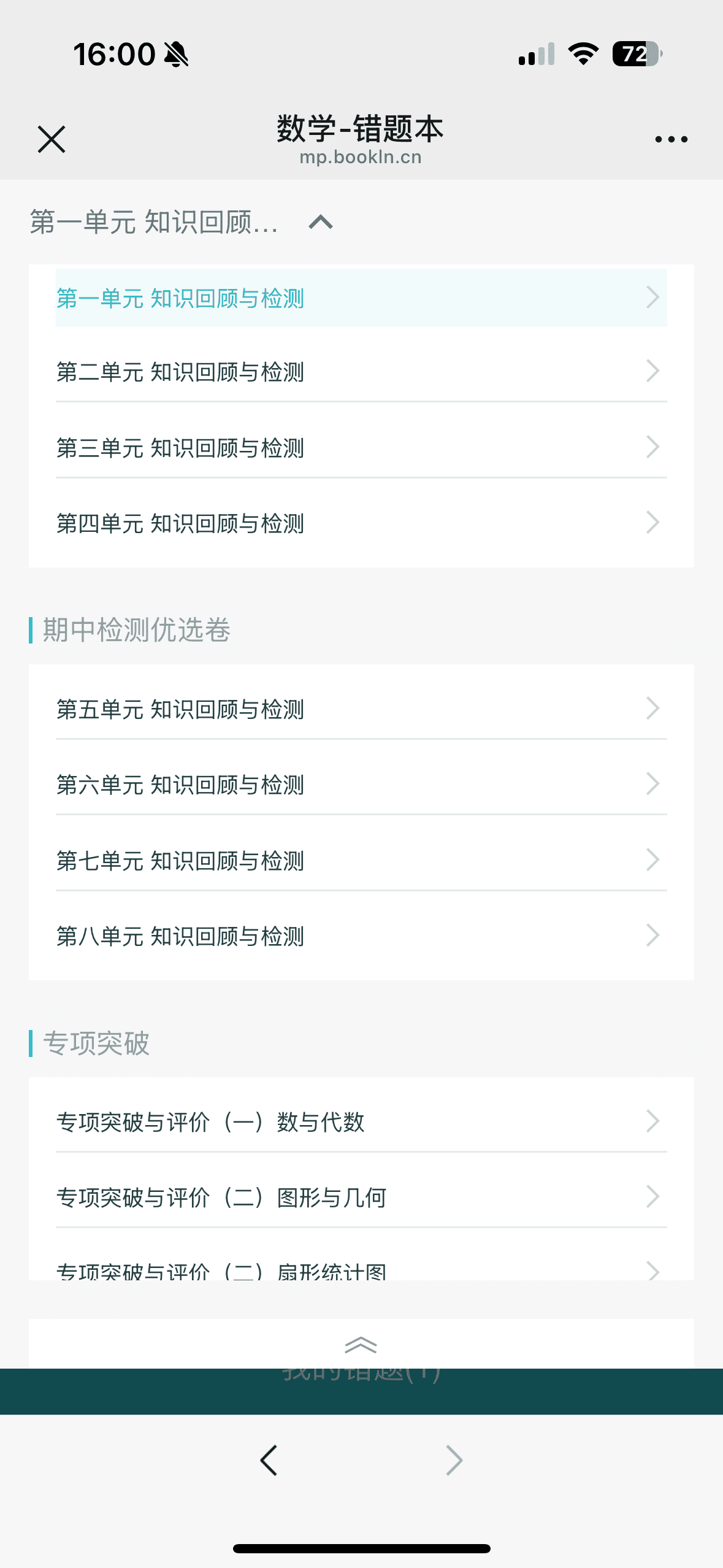Image resolution: width=723 pixels, height=1568 pixels.
Task: Collapse the 第一单元 知识回顾 header chevron
Action: pos(321,222)
